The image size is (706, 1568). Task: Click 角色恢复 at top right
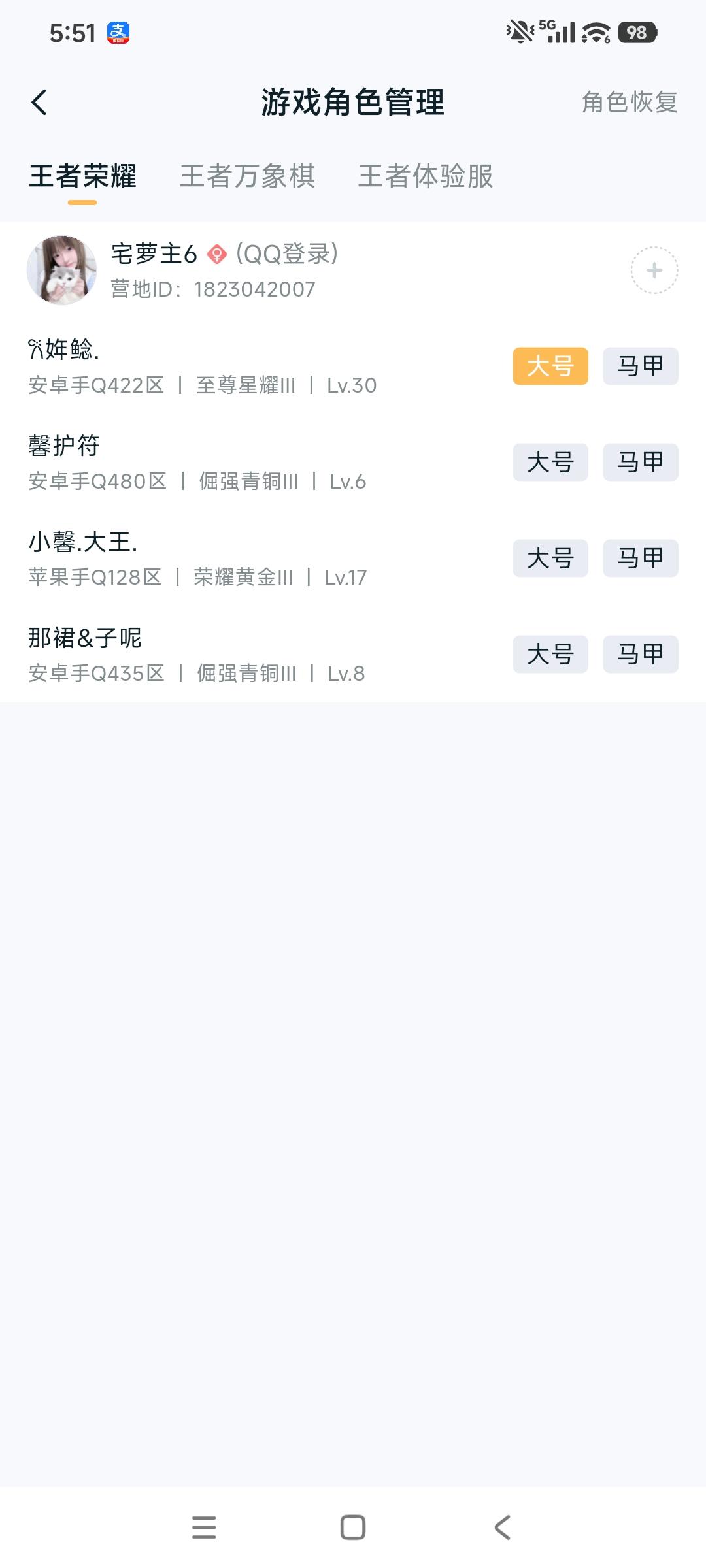(x=629, y=101)
